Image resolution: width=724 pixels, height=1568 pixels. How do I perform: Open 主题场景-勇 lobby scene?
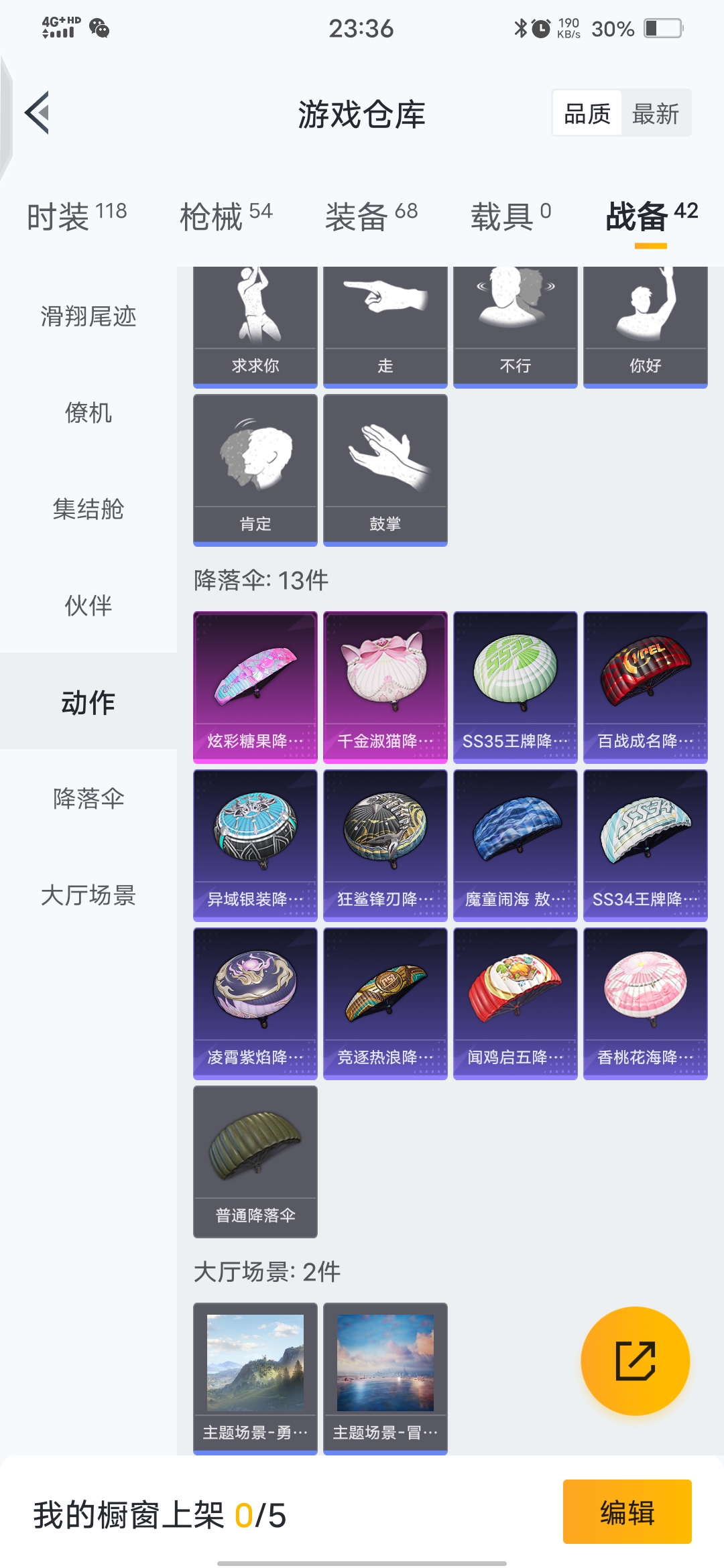pyautogui.click(x=255, y=1378)
